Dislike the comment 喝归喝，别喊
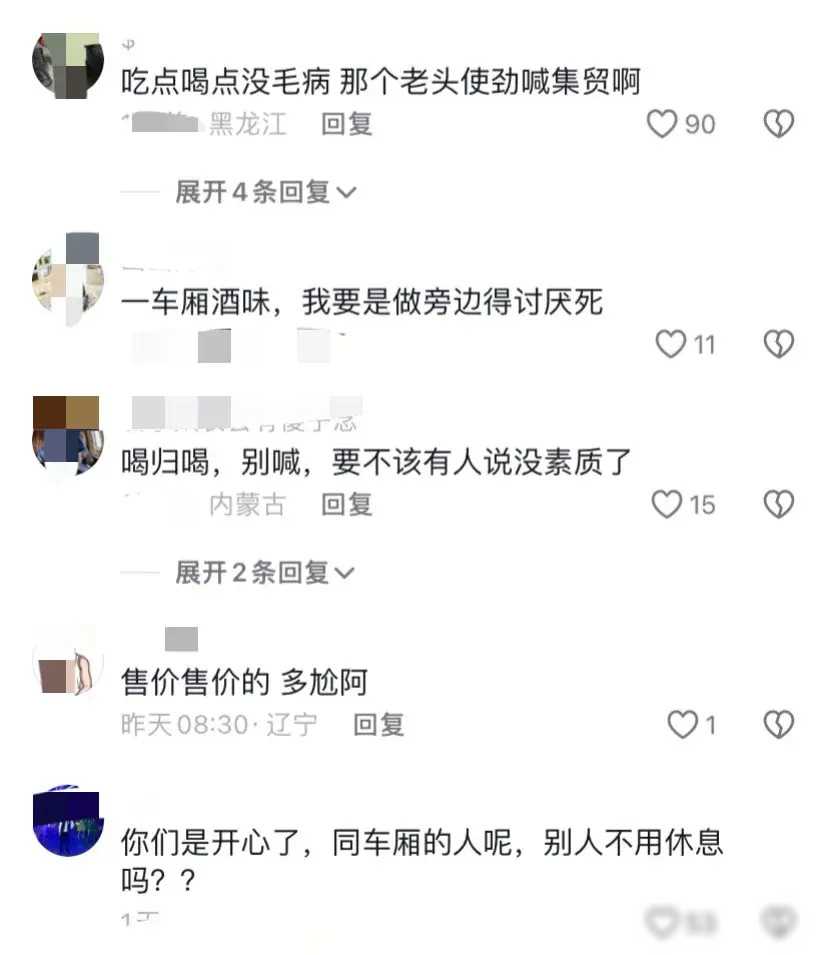Screen dimensions: 828x955 pos(778,504)
